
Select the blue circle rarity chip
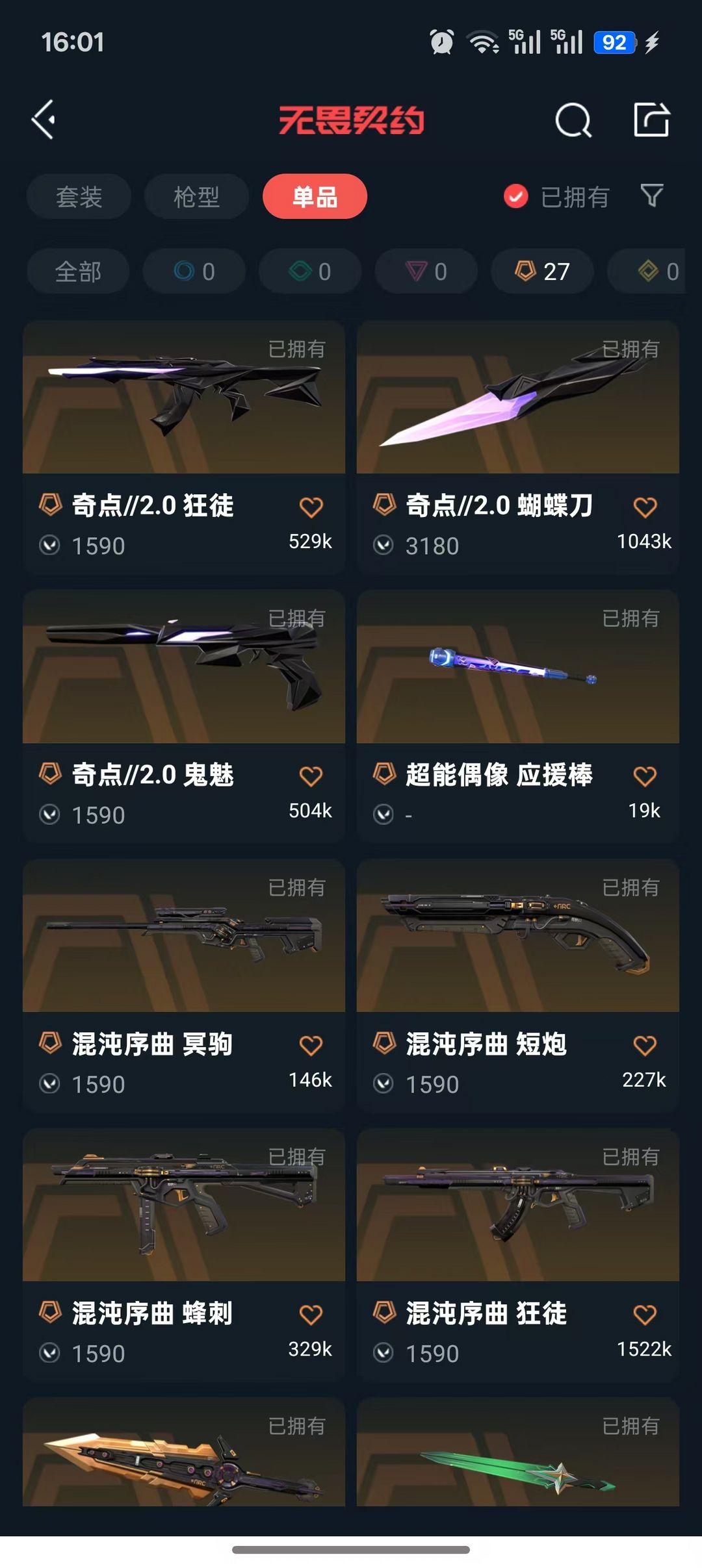click(x=194, y=271)
